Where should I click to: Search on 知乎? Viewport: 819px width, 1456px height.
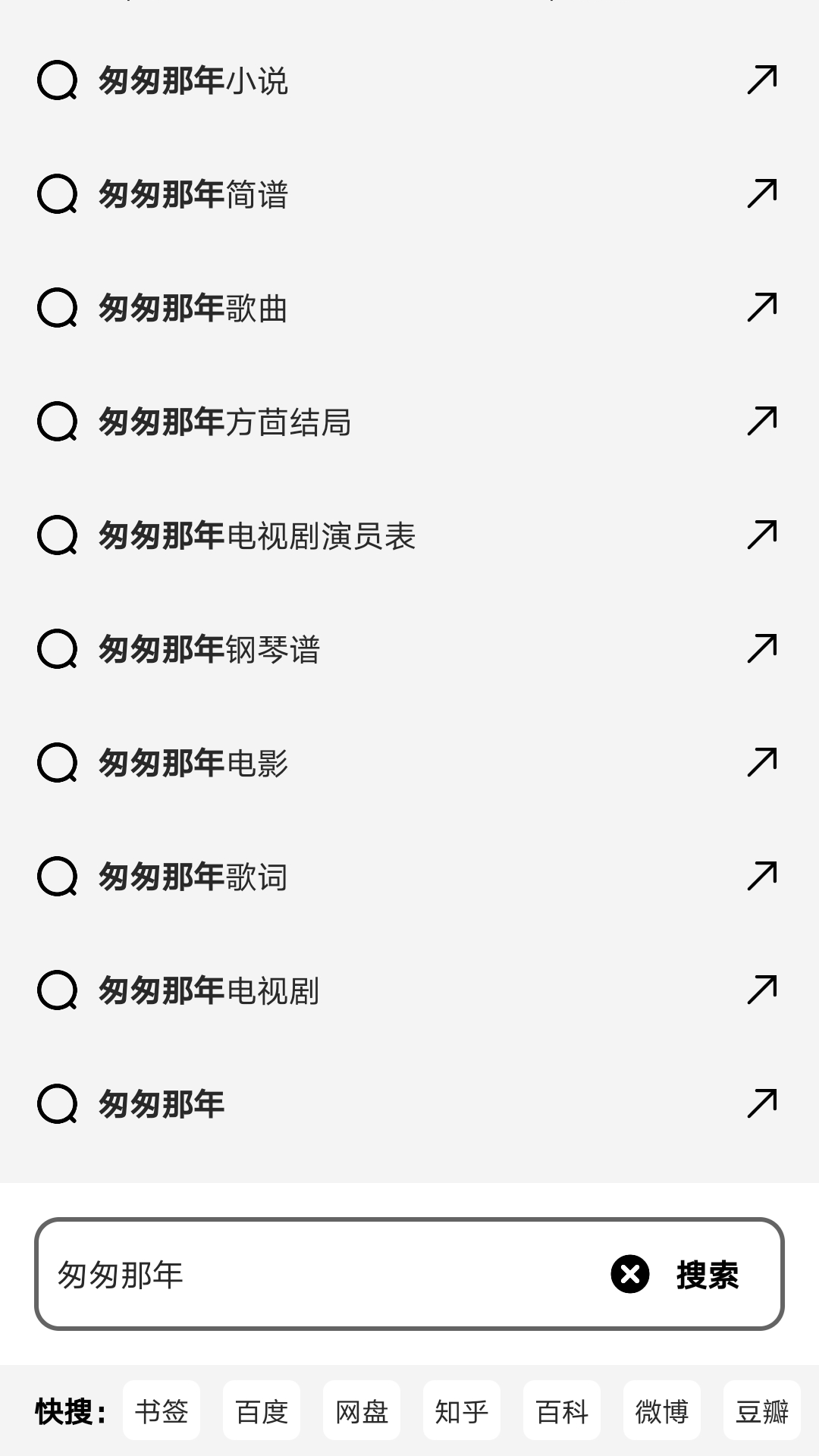click(x=462, y=1411)
